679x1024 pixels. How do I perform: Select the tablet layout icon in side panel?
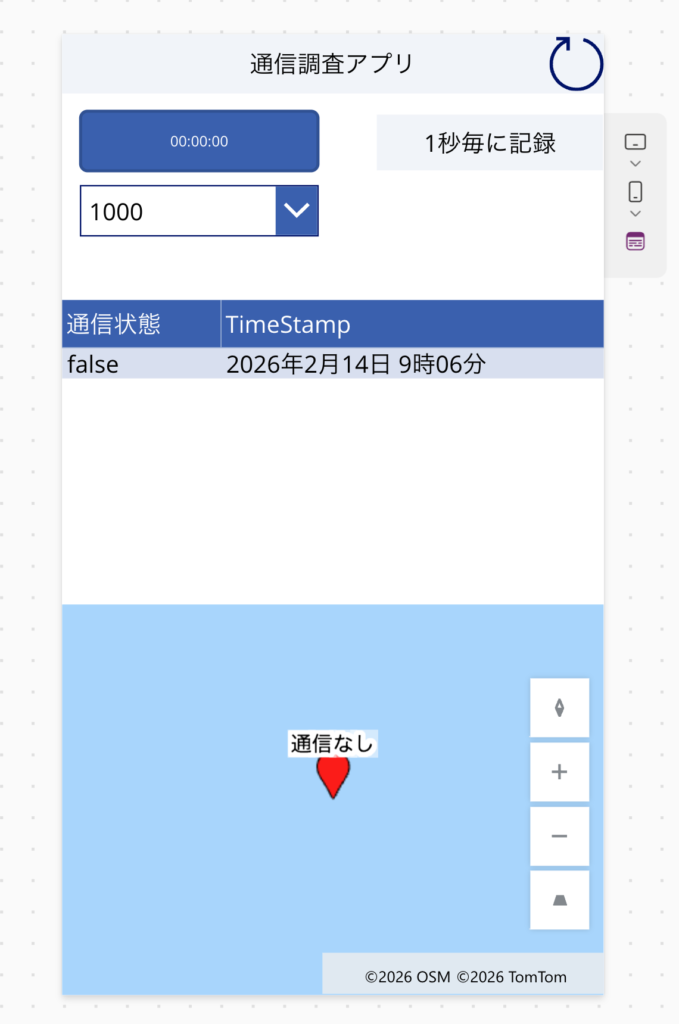point(635,141)
